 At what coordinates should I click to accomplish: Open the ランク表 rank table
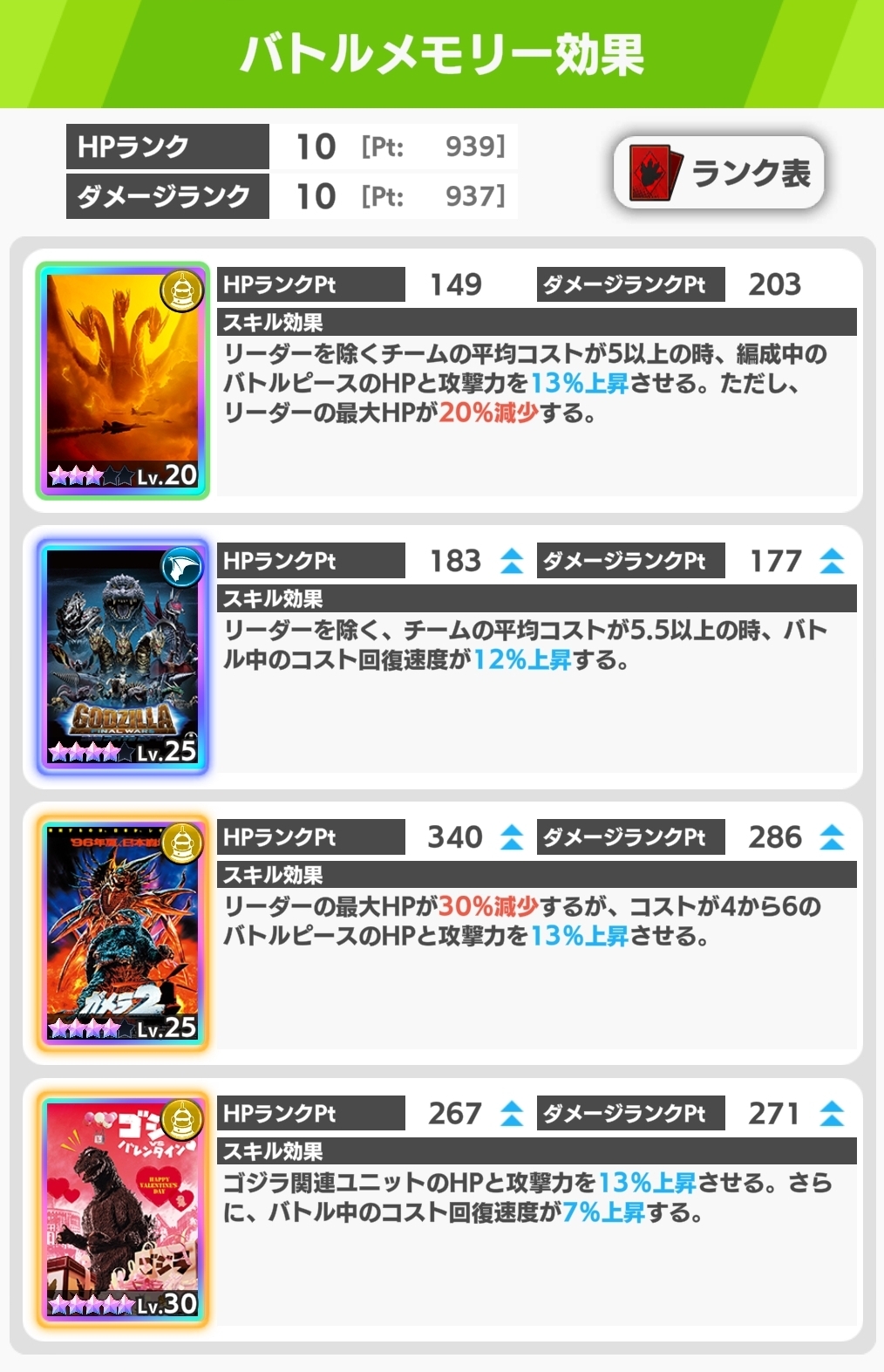point(719,173)
